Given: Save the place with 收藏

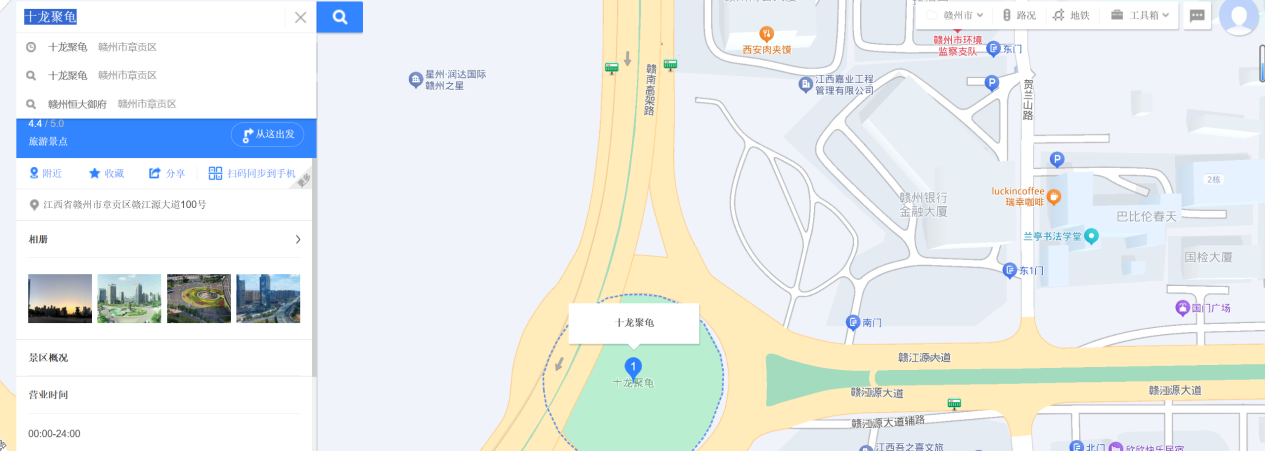Looking at the screenshot, I should [106, 174].
